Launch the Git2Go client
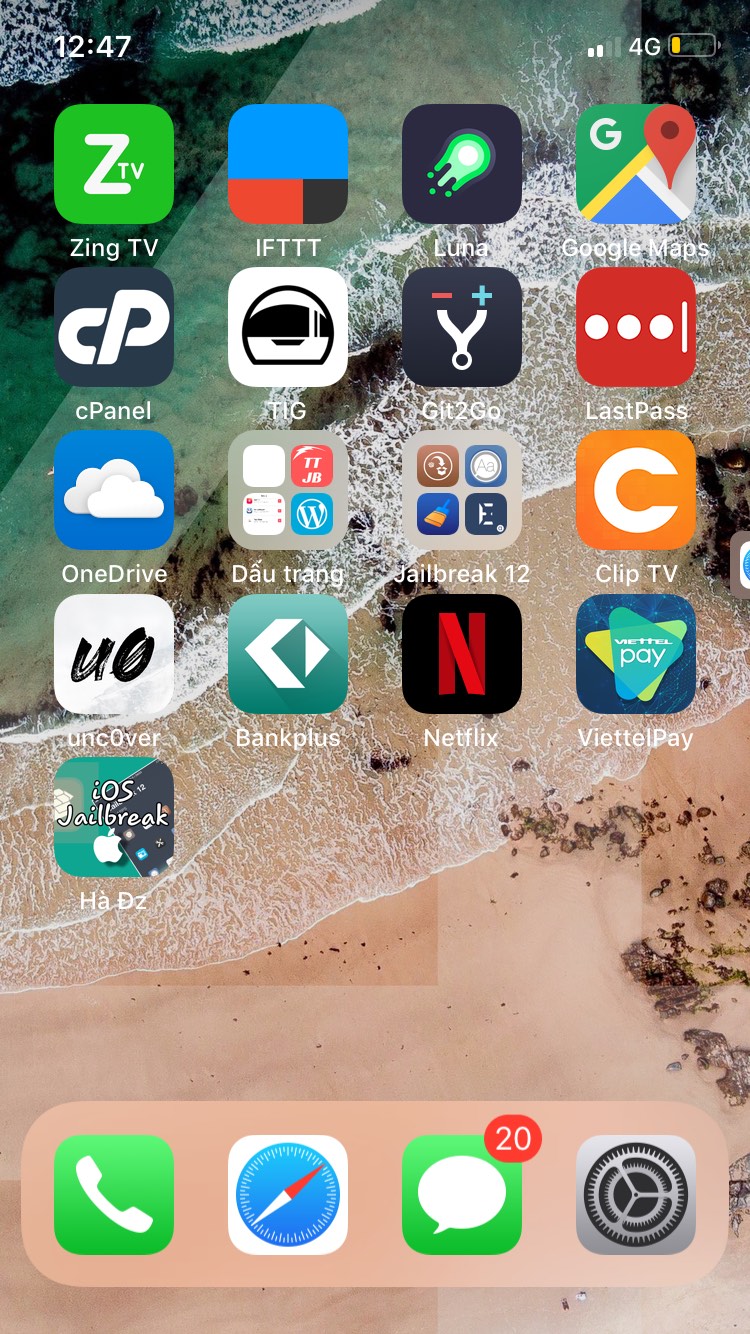This screenshot has height=1334, width=750. coord(461,327)
